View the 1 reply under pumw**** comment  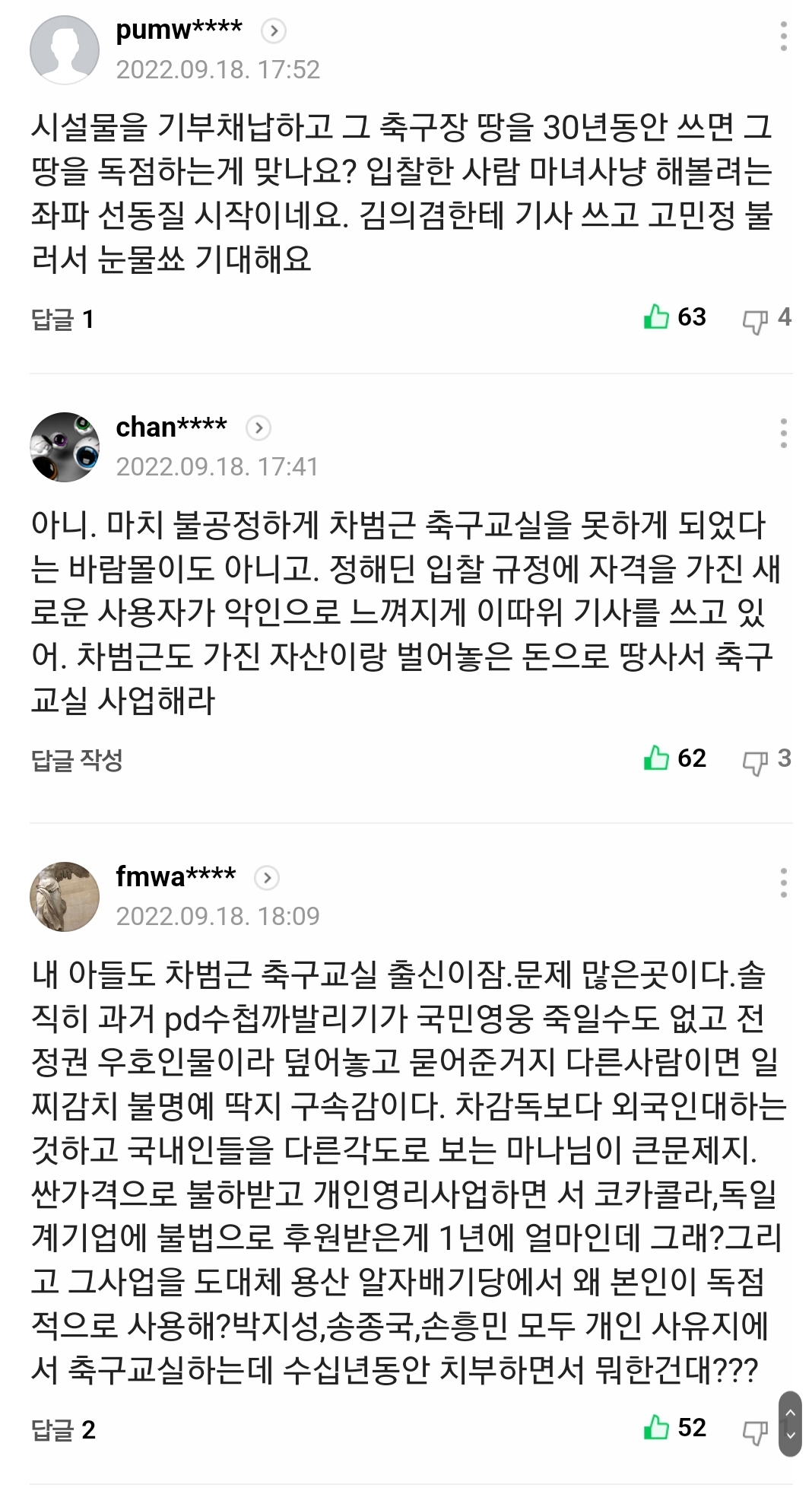click(x=62, y=319)
